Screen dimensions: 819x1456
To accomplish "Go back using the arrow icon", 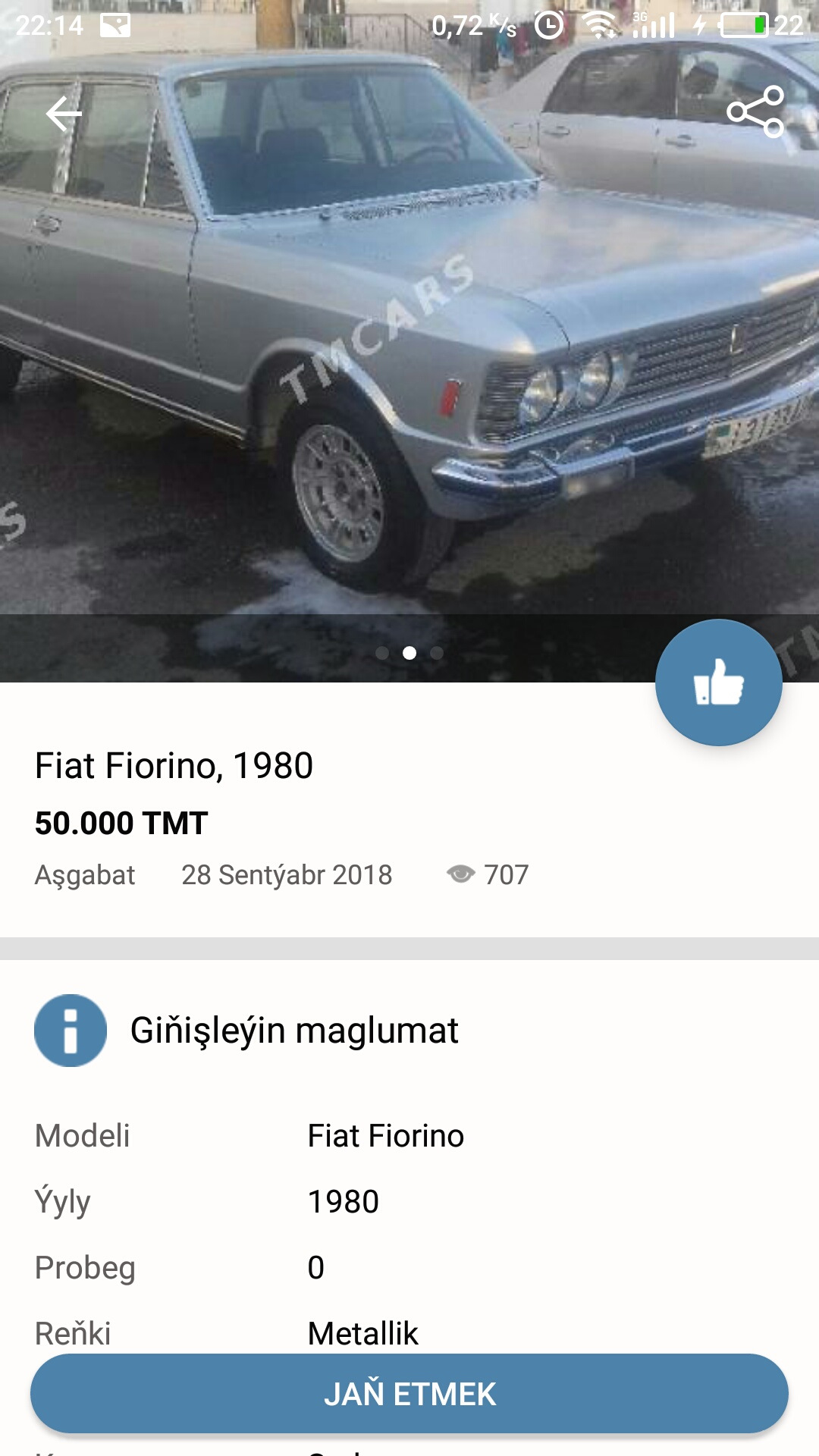I will (64, 115).
